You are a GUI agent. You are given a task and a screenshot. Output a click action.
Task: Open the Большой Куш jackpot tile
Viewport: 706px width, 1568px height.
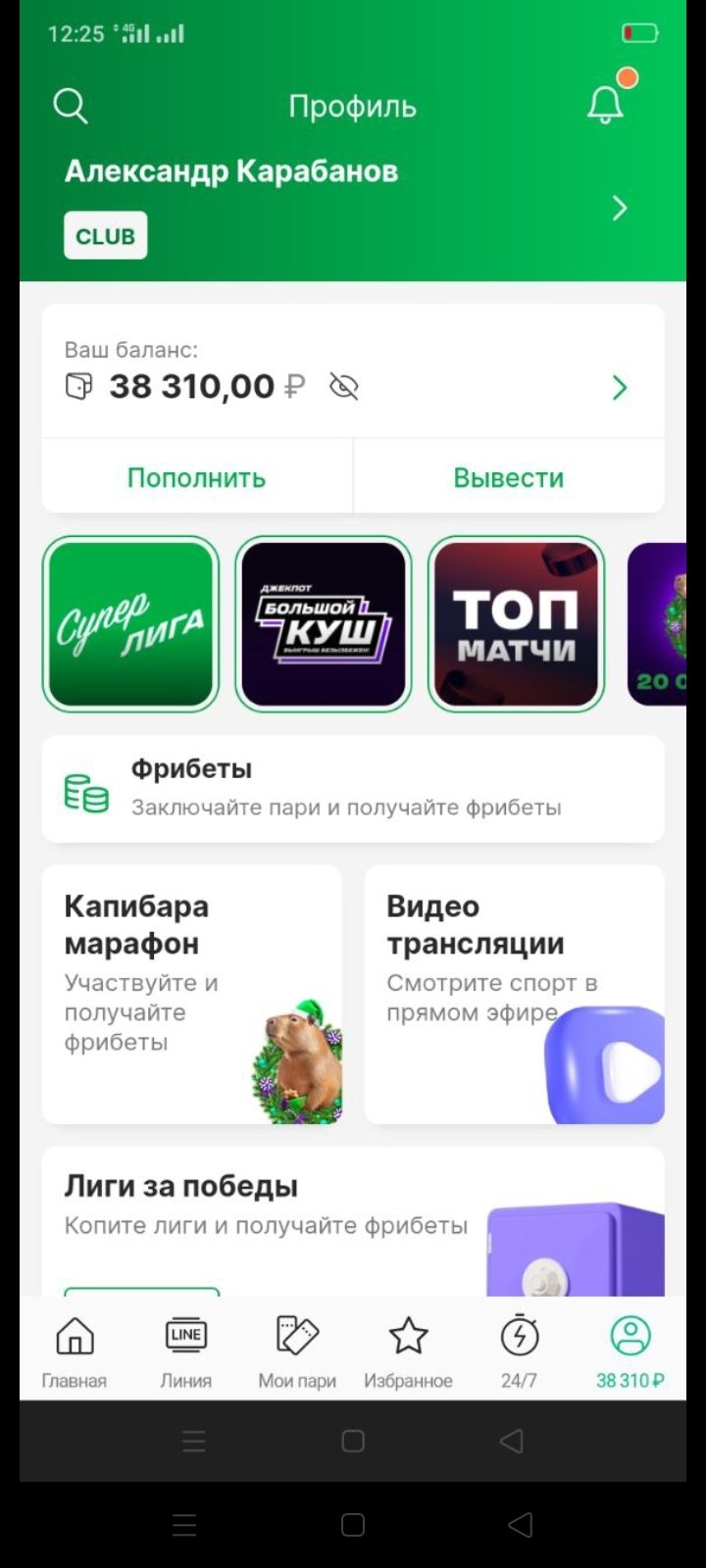[324, 623]
